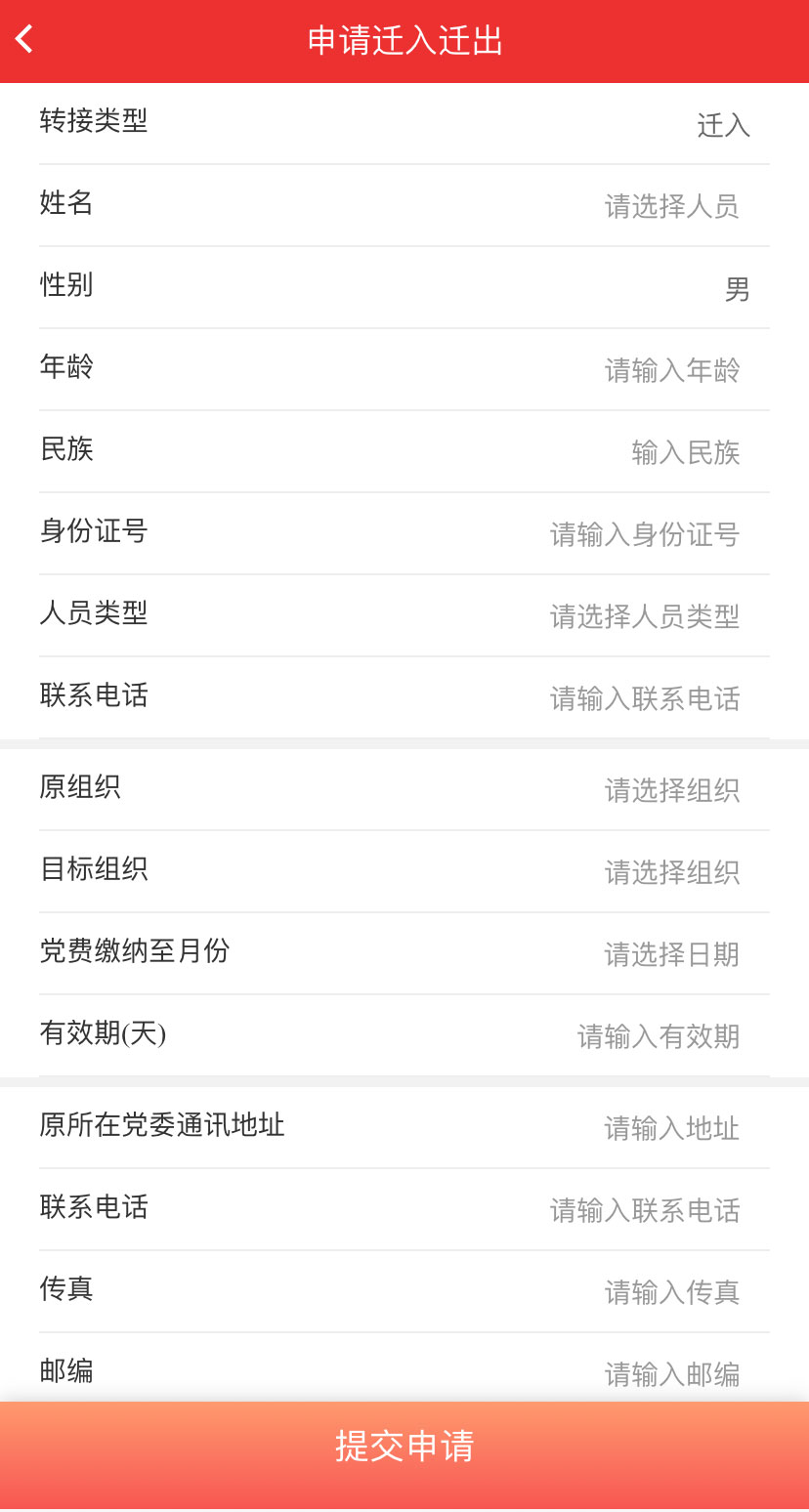Choose a 人员类型 personnel type
Image resolution: width=809 pixels, height=1512 pixels.
click(x=644, y=616)
